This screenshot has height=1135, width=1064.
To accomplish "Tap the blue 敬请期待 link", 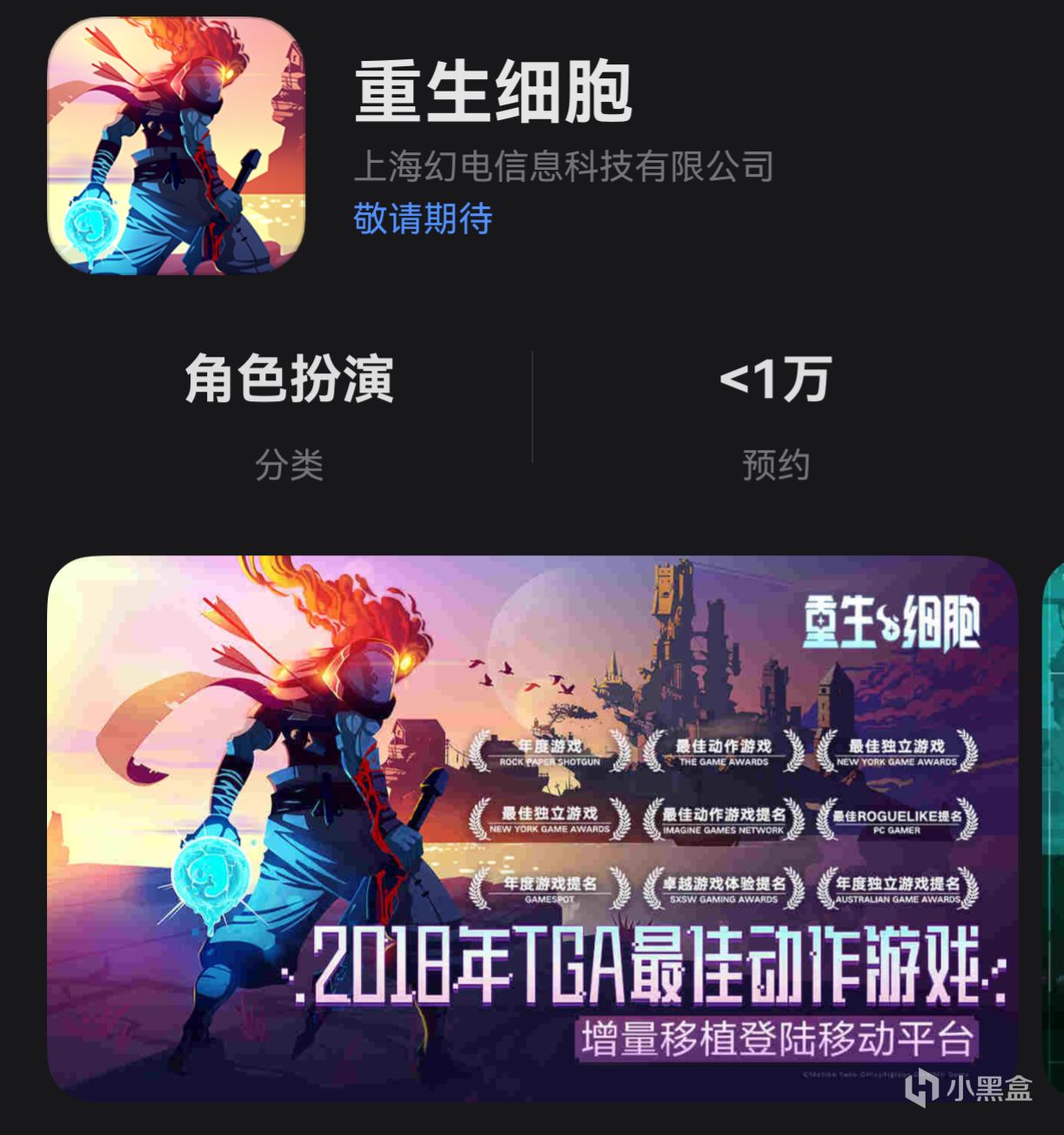I will pyautogui.click(x=423, y=218).
